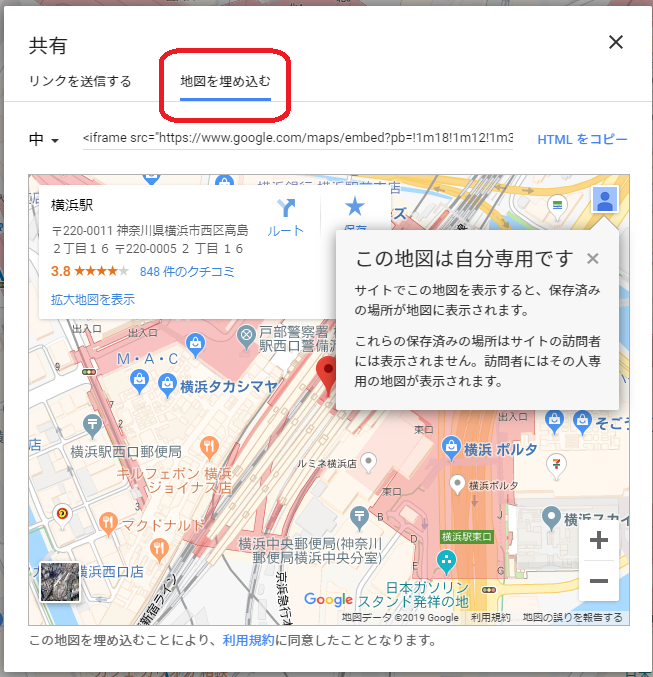Switch to satellite view thumbnail
Image resolution: width=653 pixels, height=677 pixels.
click(60, 582)
